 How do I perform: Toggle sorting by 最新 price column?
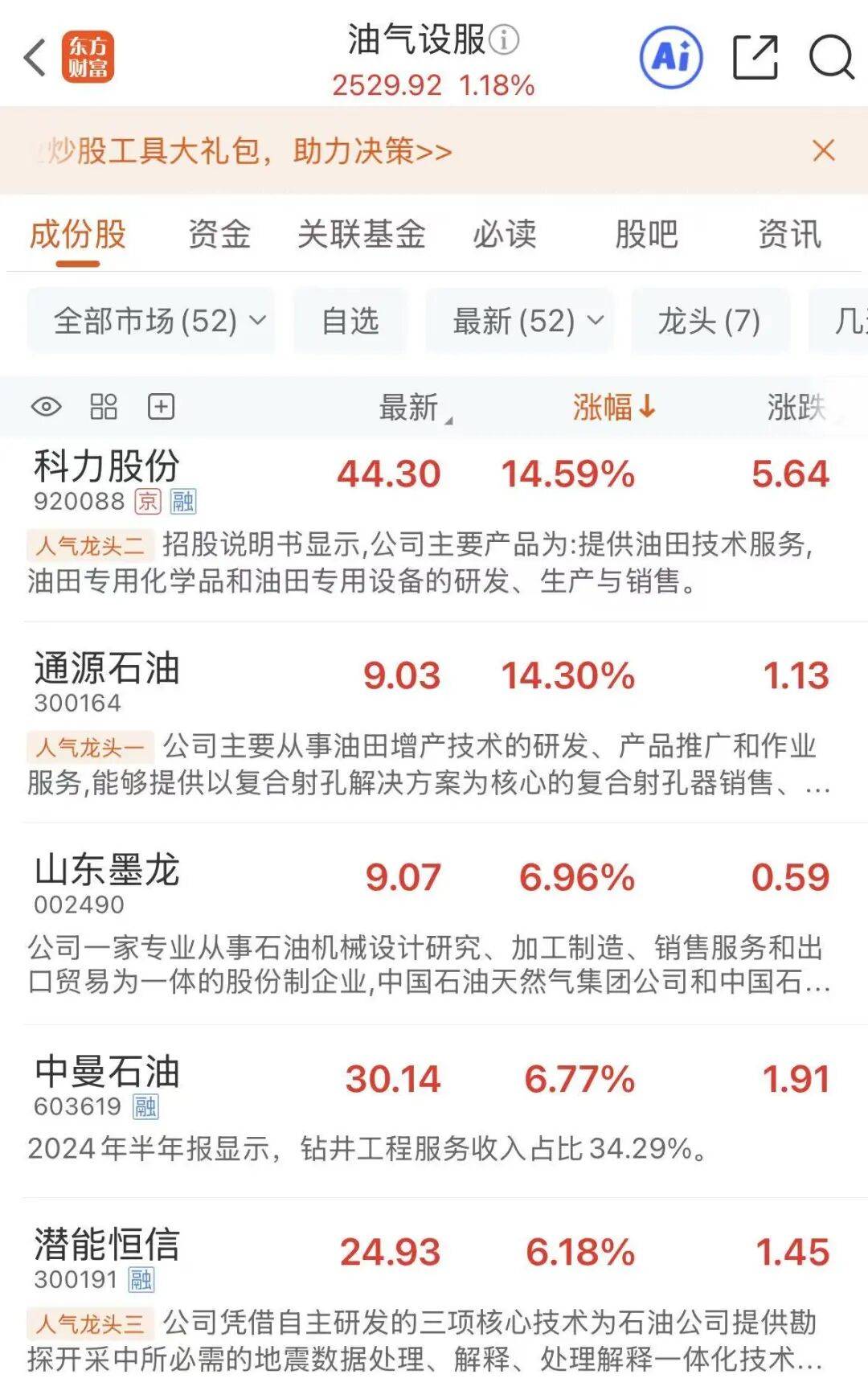[406, 408]
